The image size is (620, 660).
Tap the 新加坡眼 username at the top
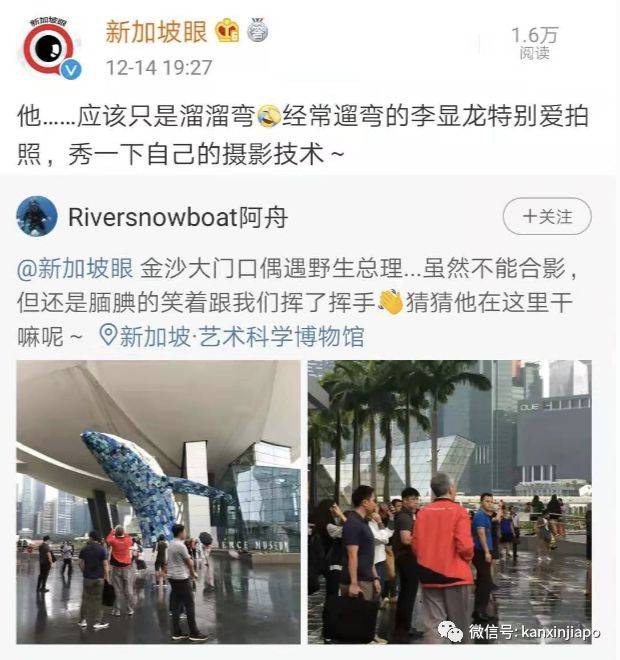point(156,32)
